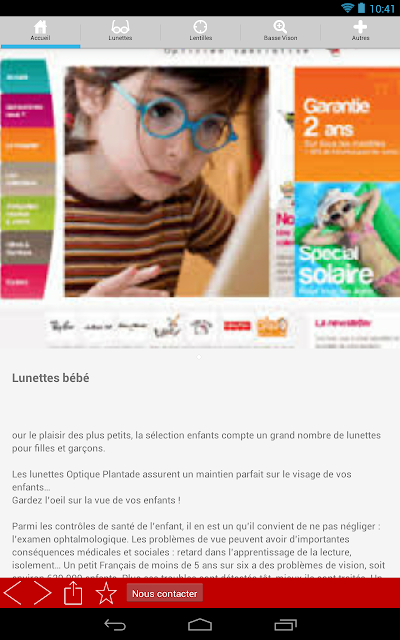Add this page to favorites
Screen dimensions: 400x640
(x=106, y=593)
